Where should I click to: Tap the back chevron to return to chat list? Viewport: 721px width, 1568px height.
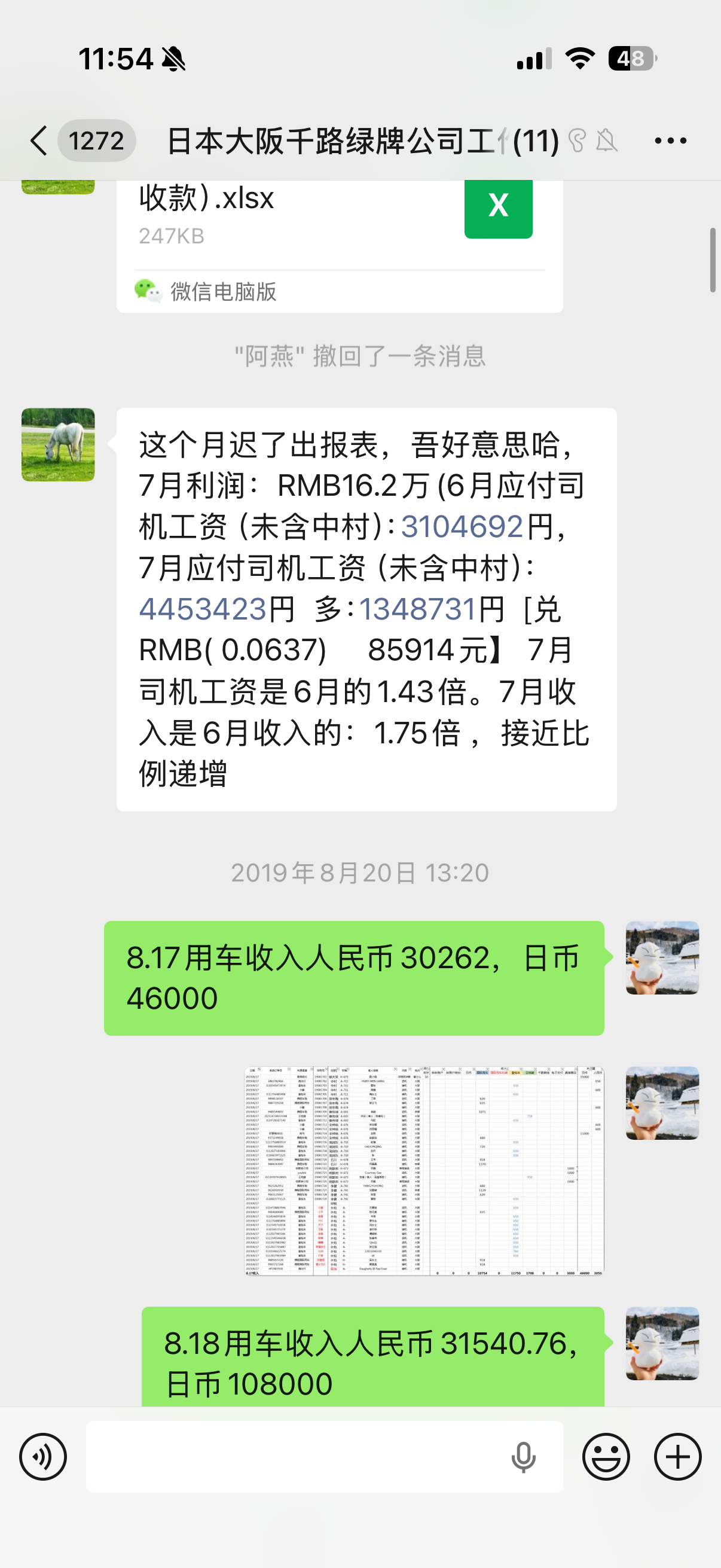pyautogui.click(x=38, y=140)
